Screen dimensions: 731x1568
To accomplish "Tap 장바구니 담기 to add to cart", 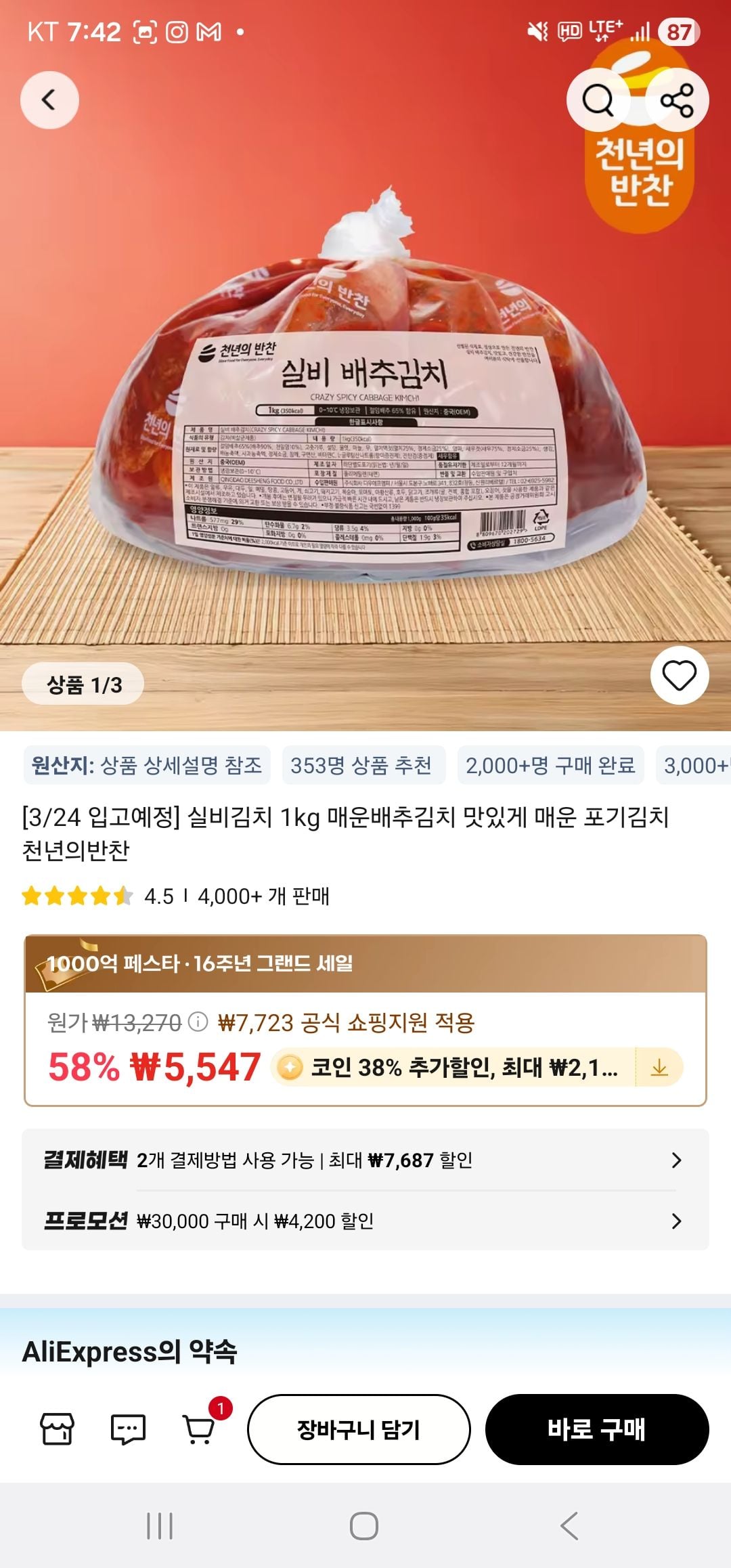I will coord(359,1429).
